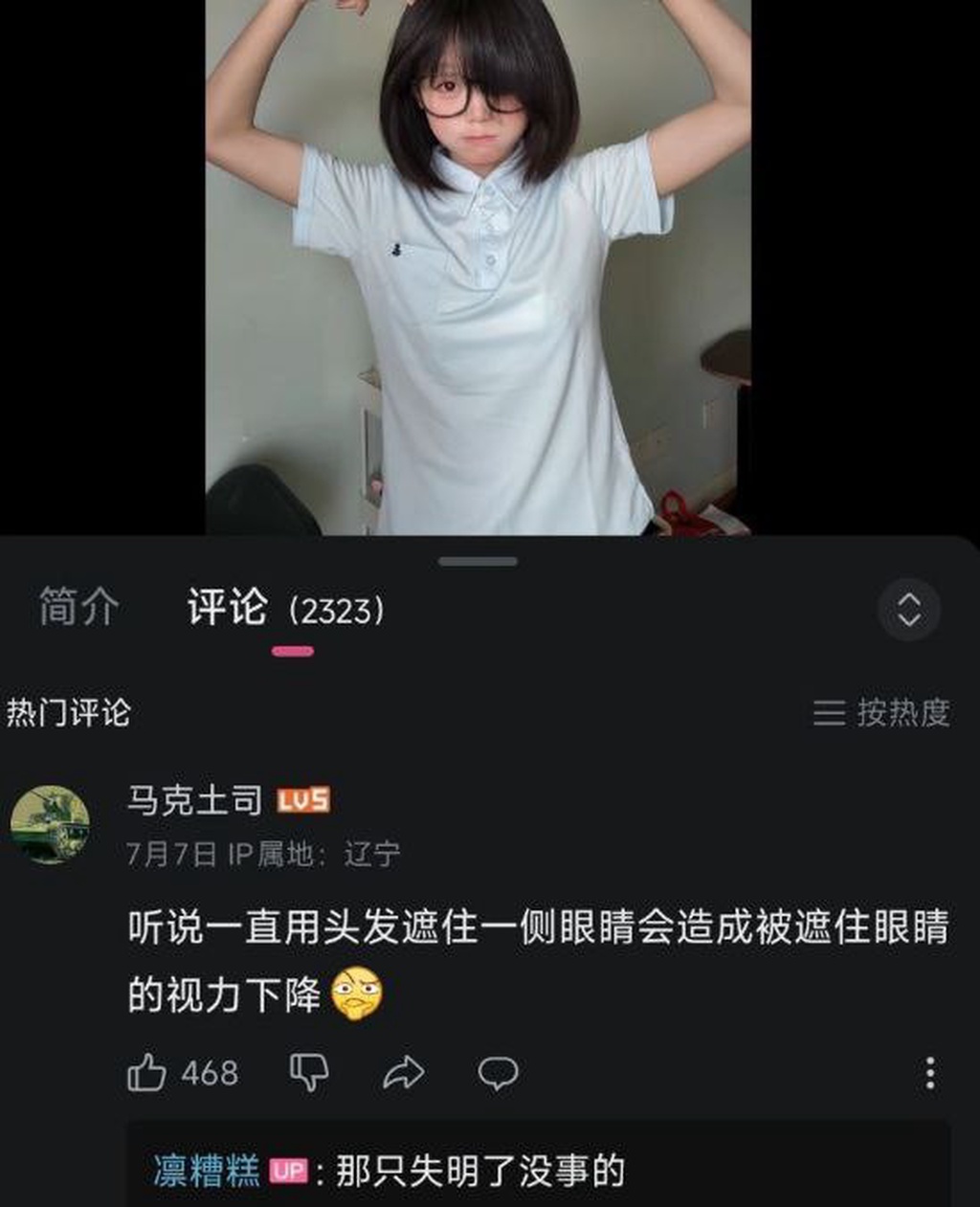Viewport: 980px width, 1207px height.
Task: Select the 评论 tab
Action: tap(227, 607)
